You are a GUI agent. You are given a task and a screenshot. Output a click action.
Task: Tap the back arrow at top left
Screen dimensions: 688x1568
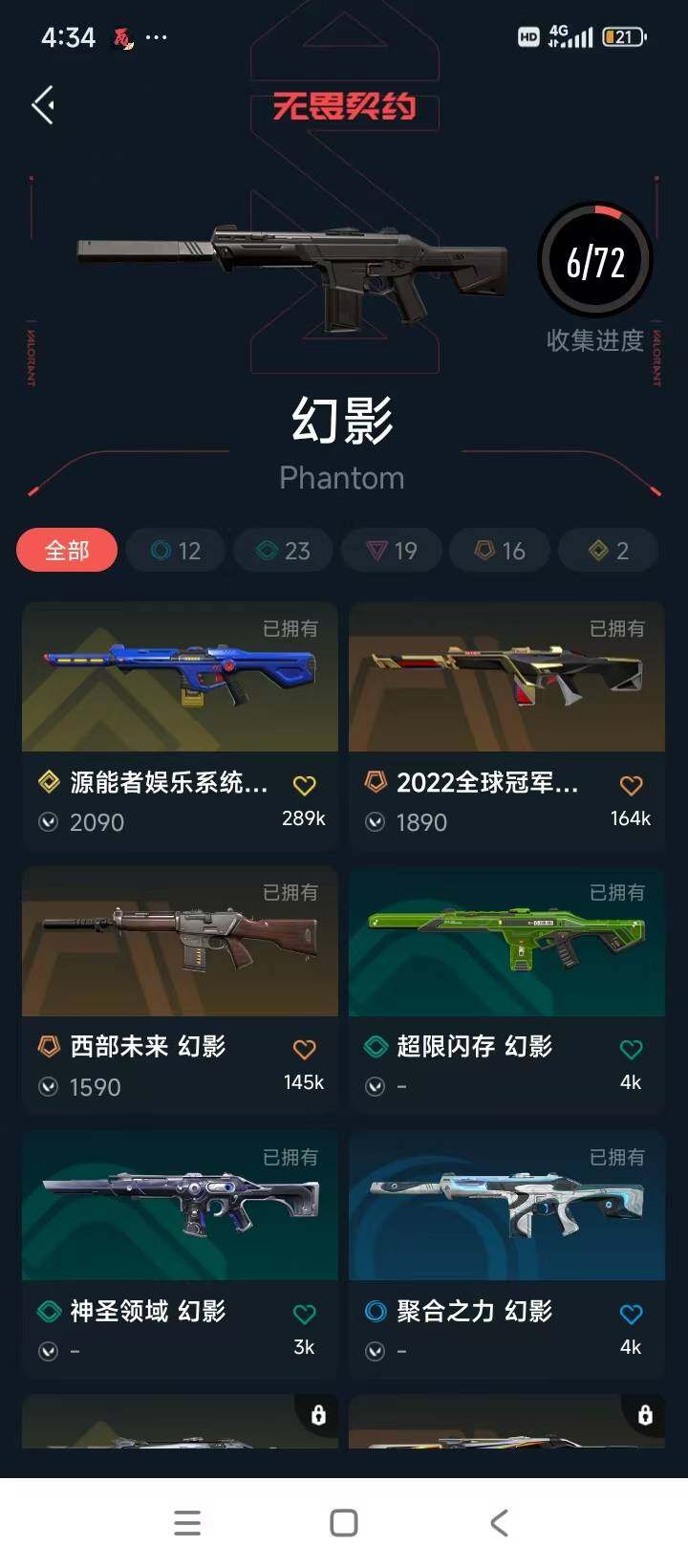pyautogui.click(x=42, y=105)
